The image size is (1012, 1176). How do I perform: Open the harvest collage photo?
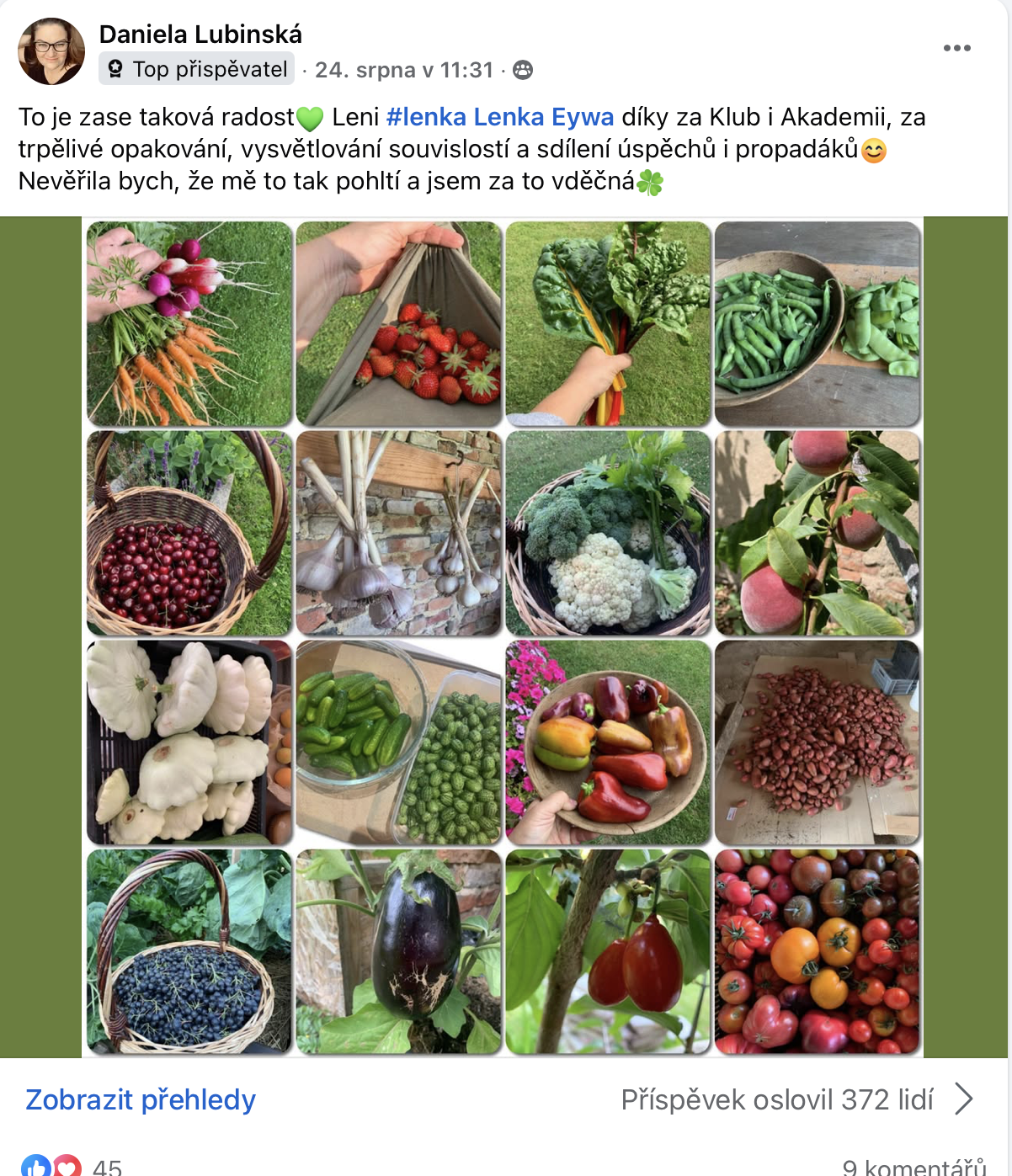[503, 637]
